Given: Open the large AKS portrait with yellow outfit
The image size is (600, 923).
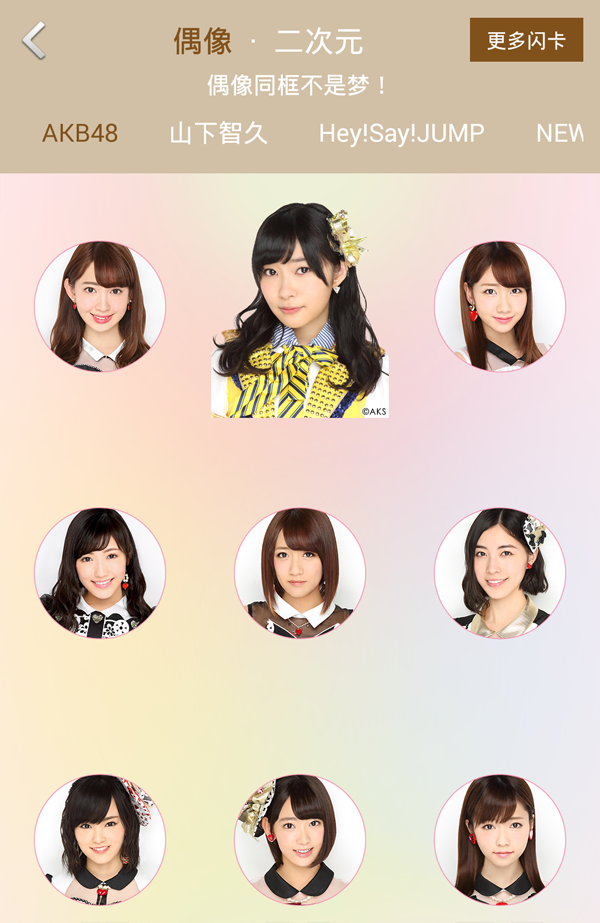Looking at the screenshot, I should [x=300, y=310].
